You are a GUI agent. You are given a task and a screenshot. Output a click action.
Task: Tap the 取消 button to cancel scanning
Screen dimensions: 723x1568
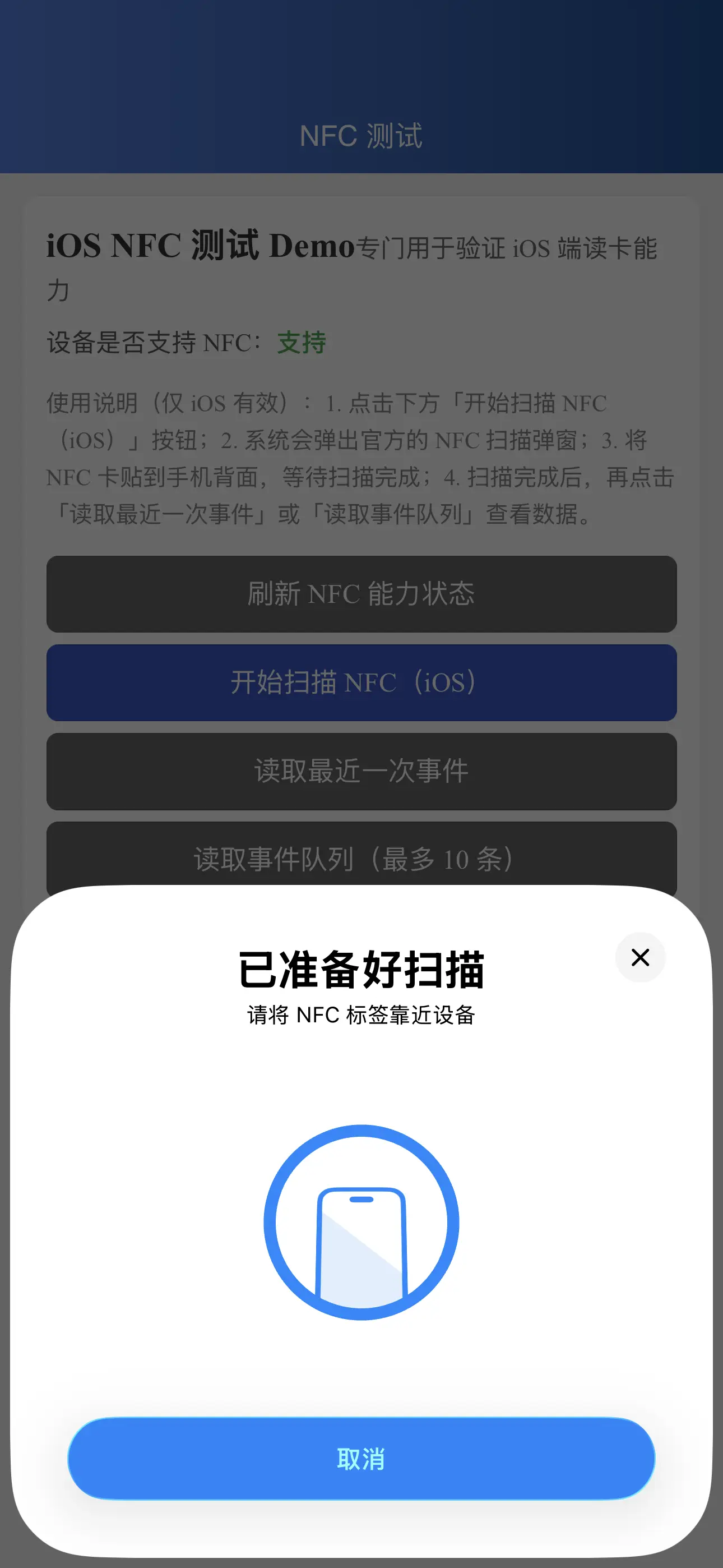361,1459
